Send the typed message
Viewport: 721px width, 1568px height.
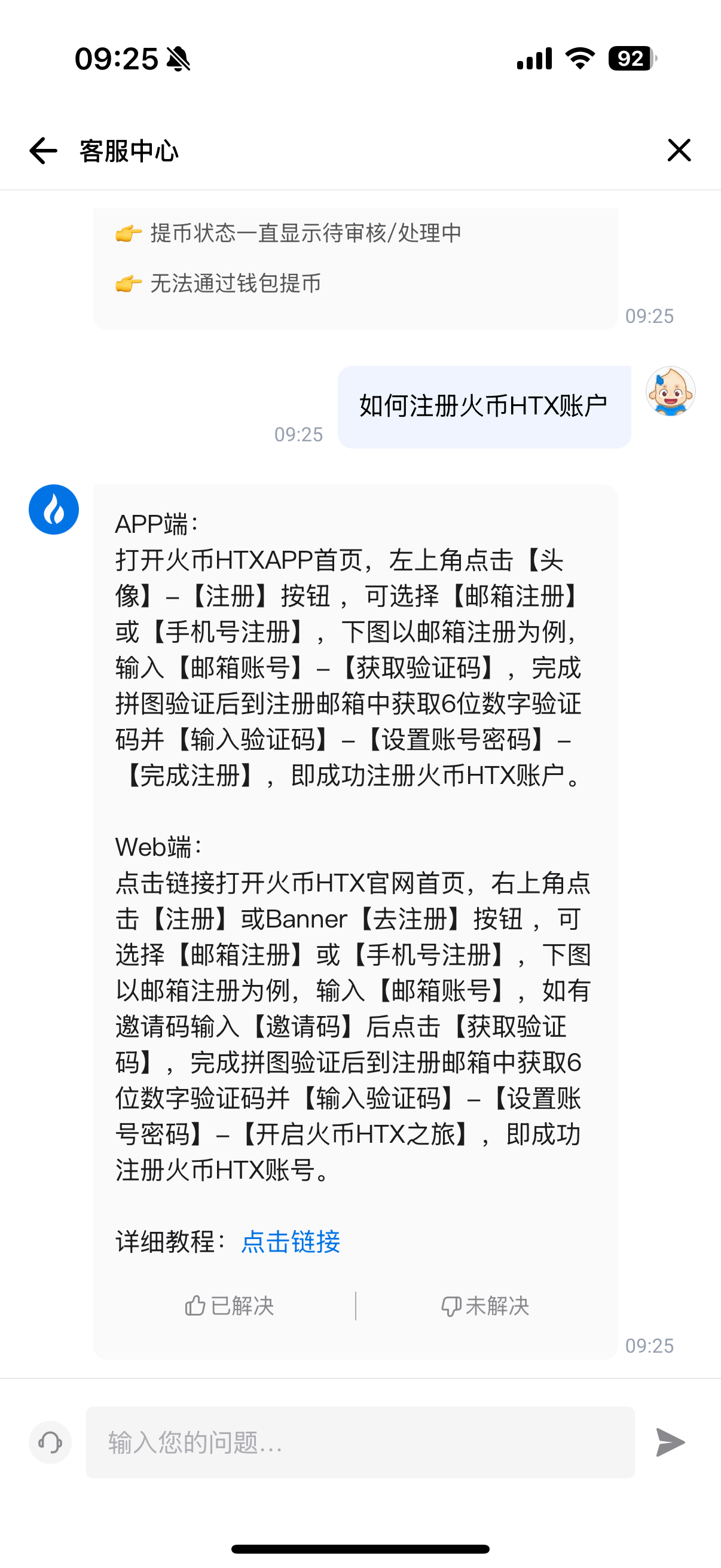(670, 1442)
